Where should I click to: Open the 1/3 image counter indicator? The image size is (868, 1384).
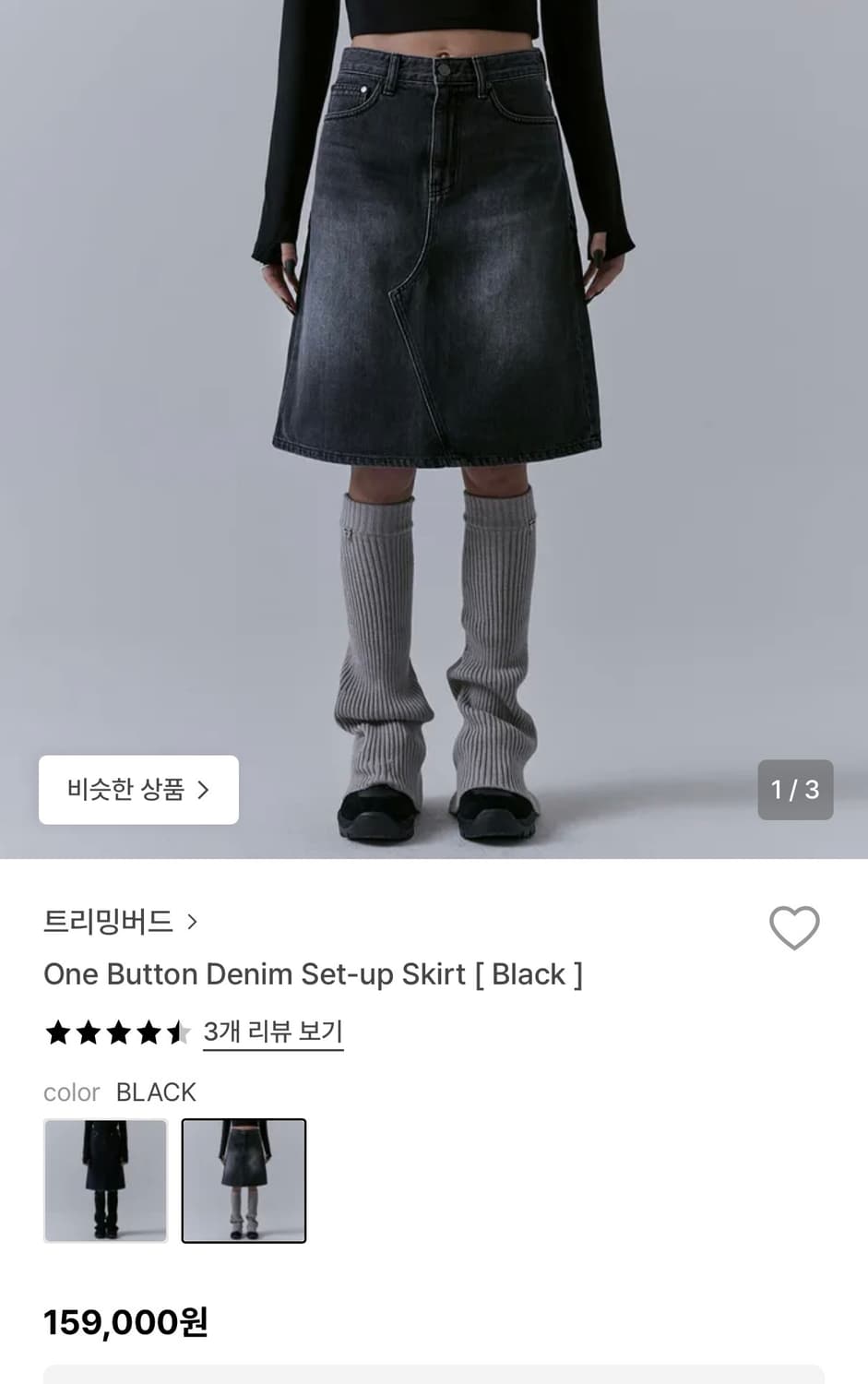795,790
